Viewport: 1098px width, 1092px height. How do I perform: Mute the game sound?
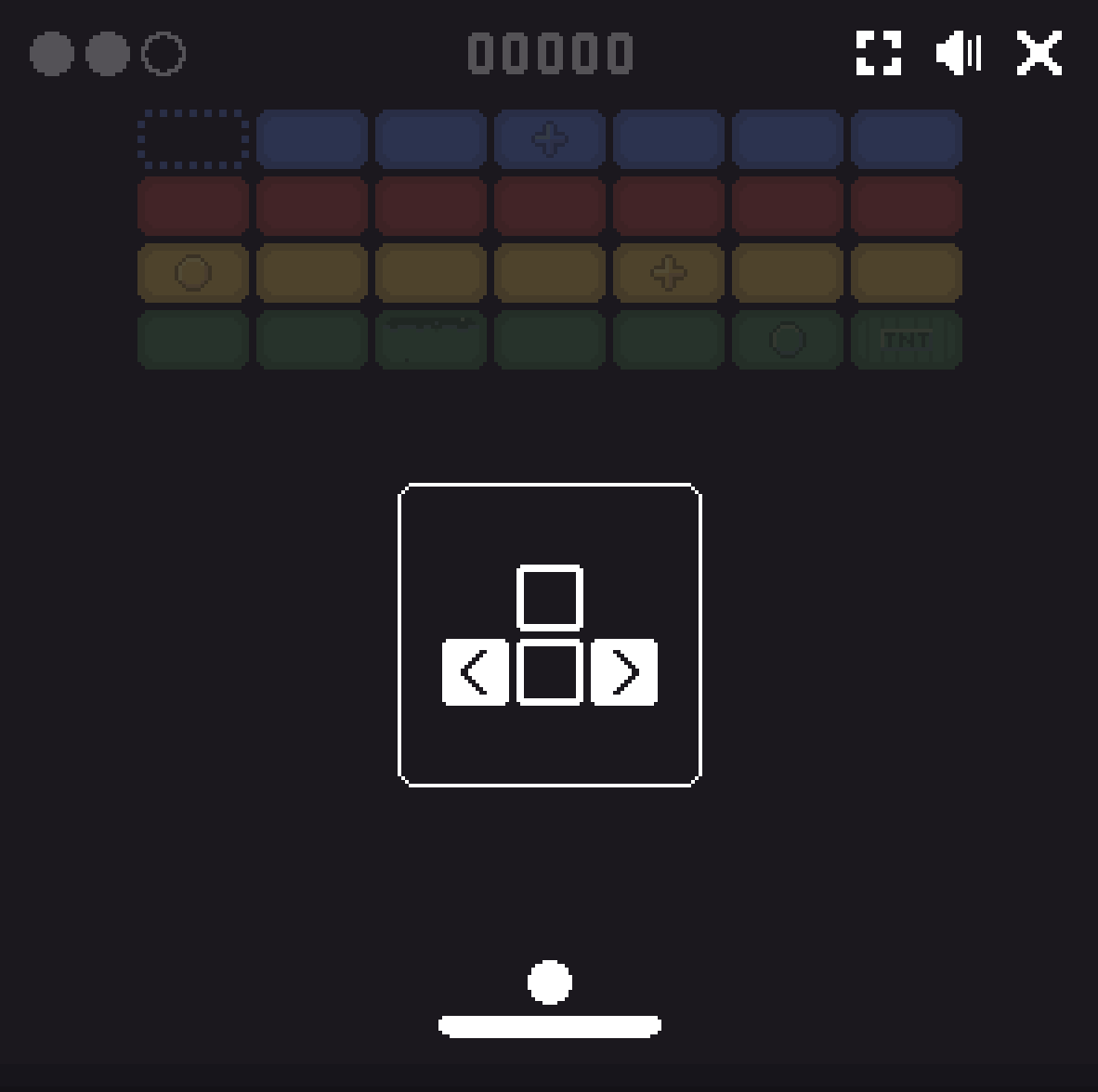pos(959,53)
